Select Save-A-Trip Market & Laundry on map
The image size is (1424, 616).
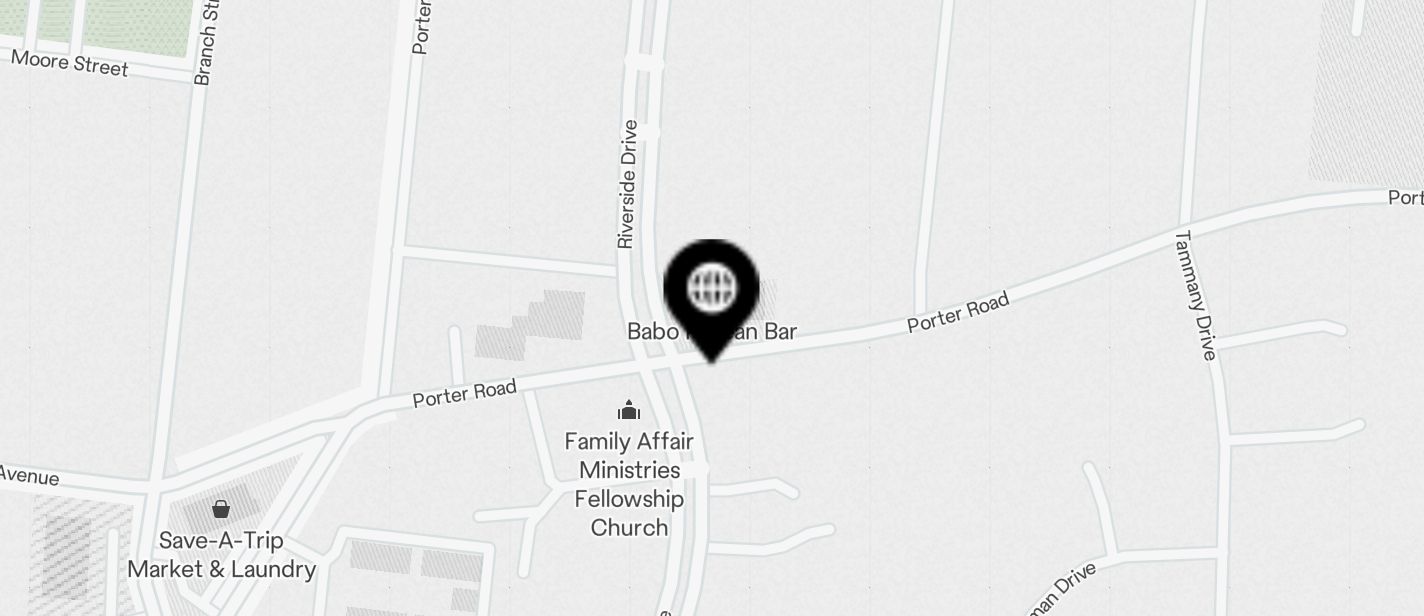pyautogui.click(x=221, y=510)
